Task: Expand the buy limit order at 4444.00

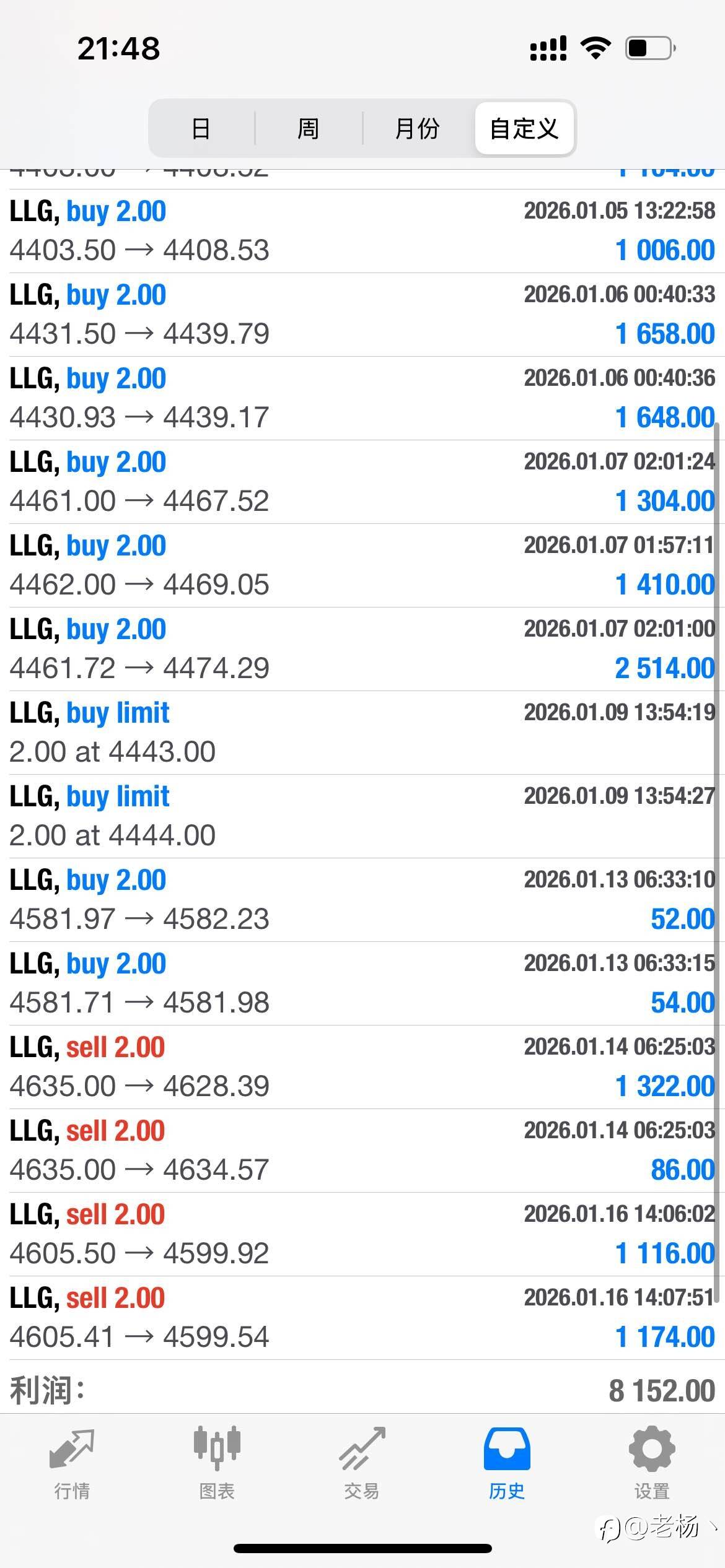Action: [362, 816]
